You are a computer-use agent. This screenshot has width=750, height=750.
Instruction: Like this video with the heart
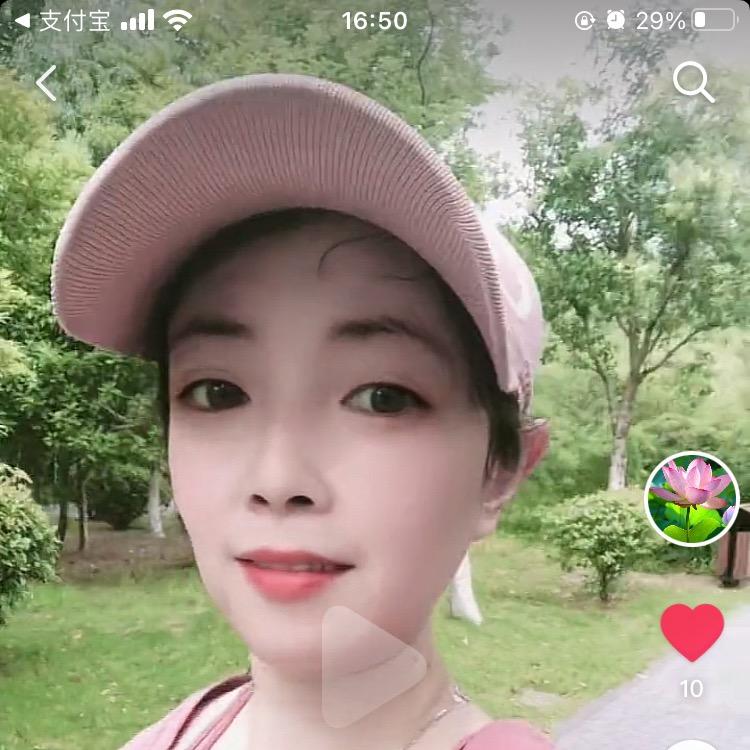pyautogui.click(x=692, y=632)
